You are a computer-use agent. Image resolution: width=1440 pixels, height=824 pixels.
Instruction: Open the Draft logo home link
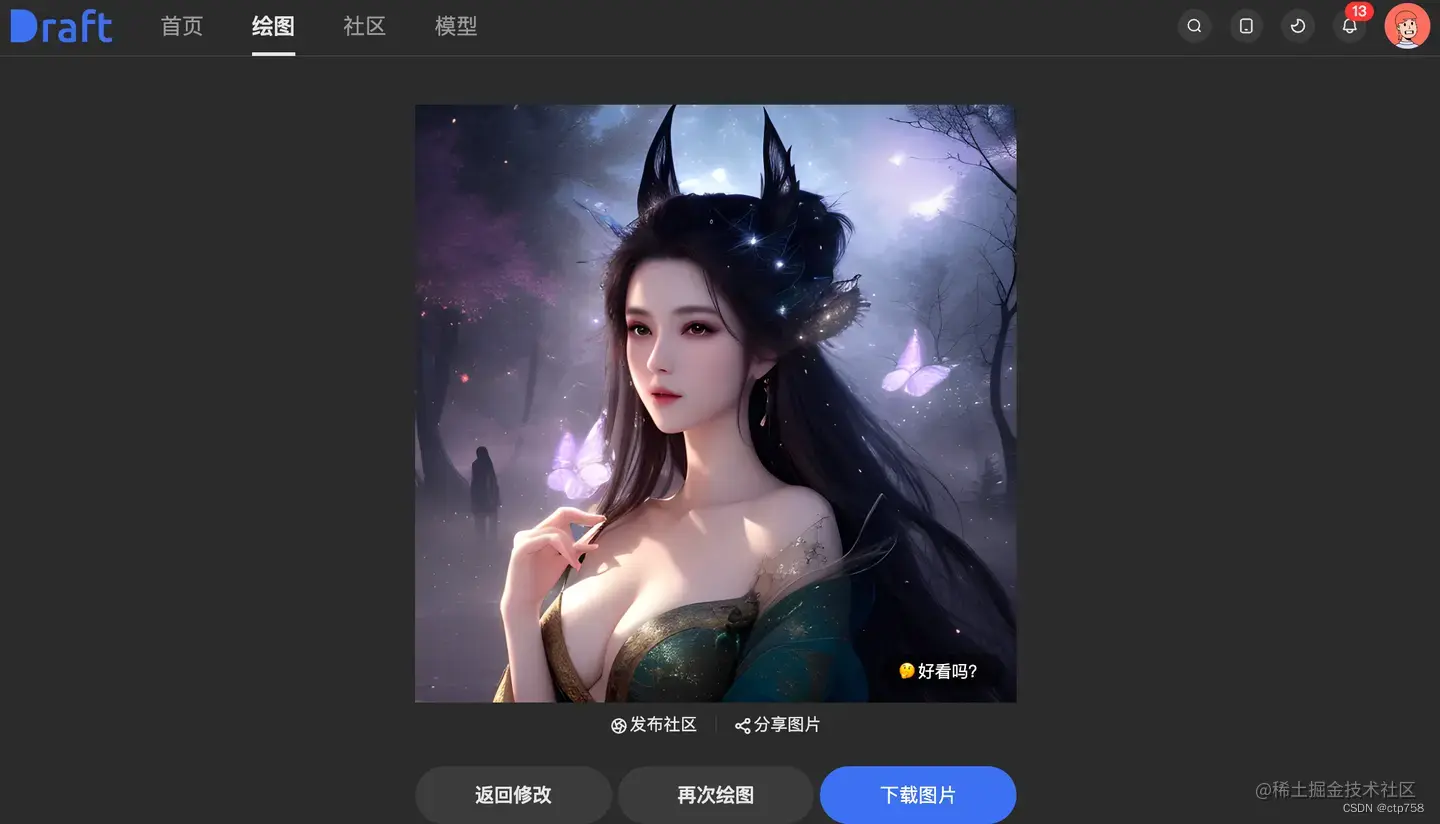[x=62, y=27]
